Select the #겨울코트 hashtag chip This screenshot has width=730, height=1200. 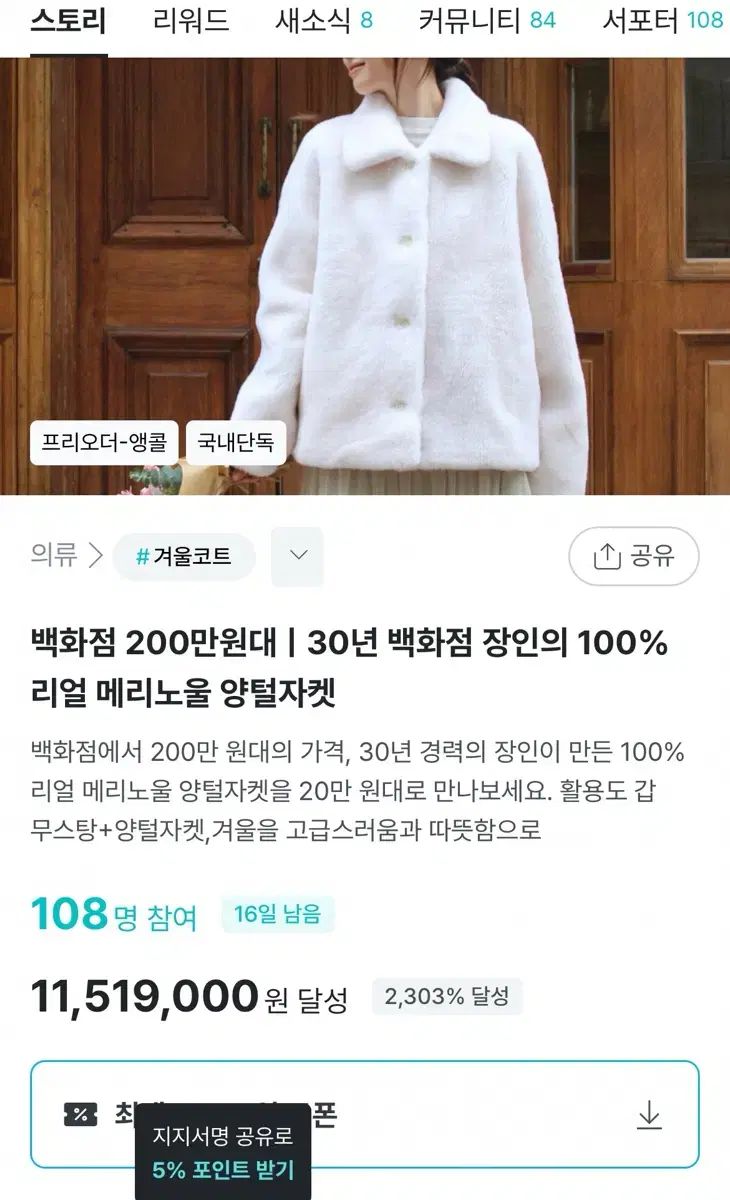click(x=184, y=557)
